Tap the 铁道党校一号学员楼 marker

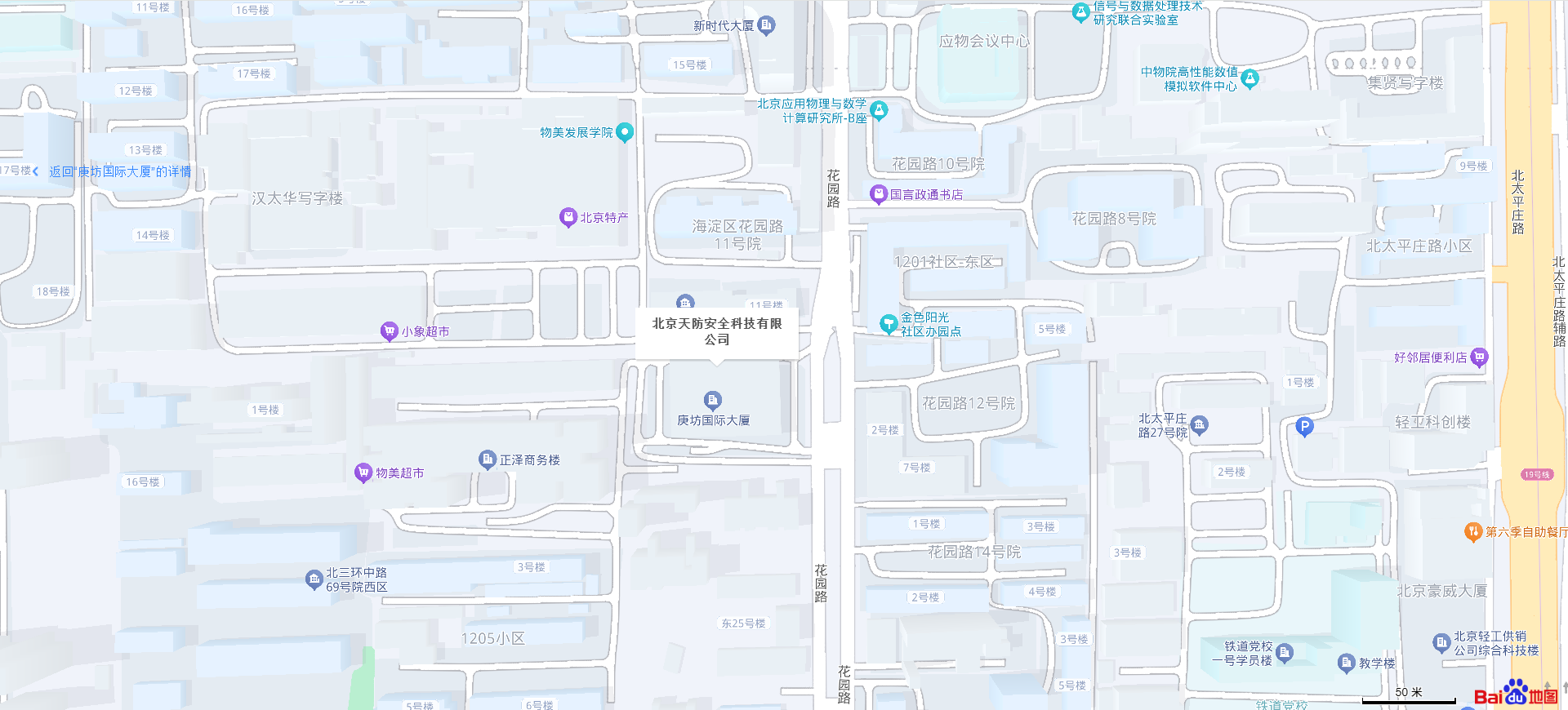click(x=1285, y=652)
